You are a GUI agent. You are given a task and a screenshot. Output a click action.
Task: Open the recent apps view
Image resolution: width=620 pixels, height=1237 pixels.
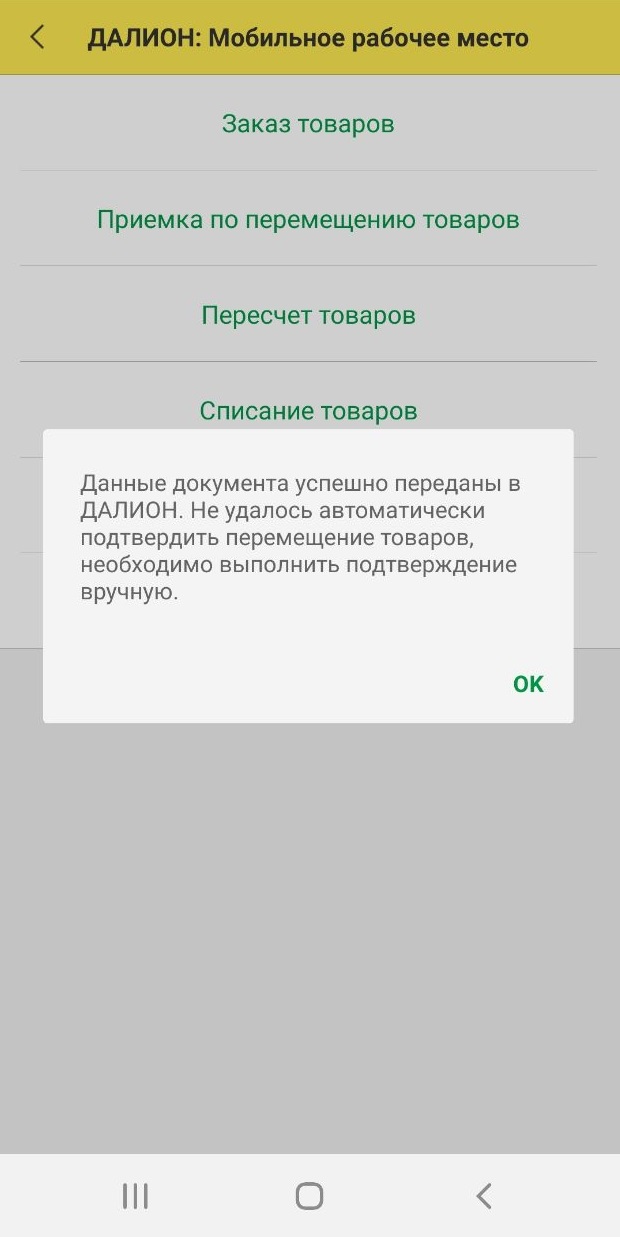135,1196
